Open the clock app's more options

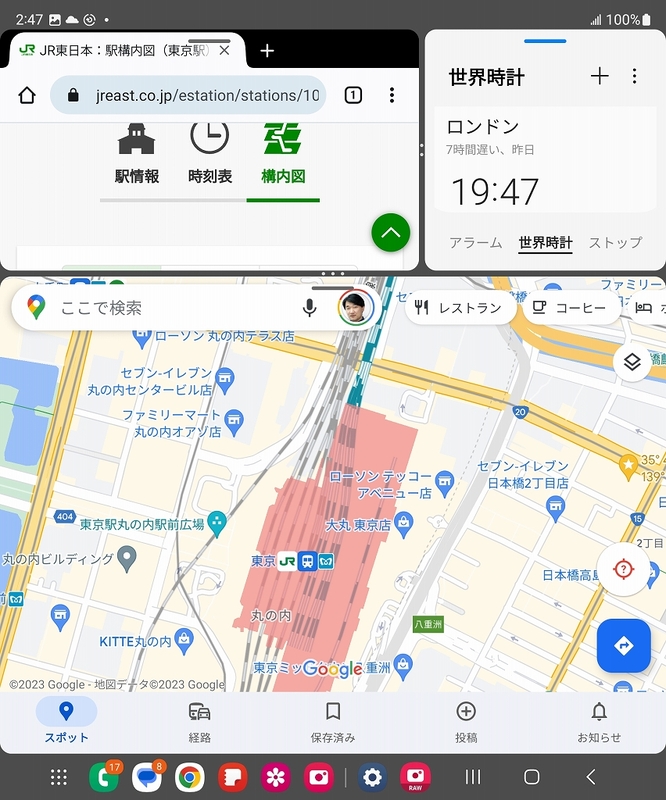(x=634, y=76)
